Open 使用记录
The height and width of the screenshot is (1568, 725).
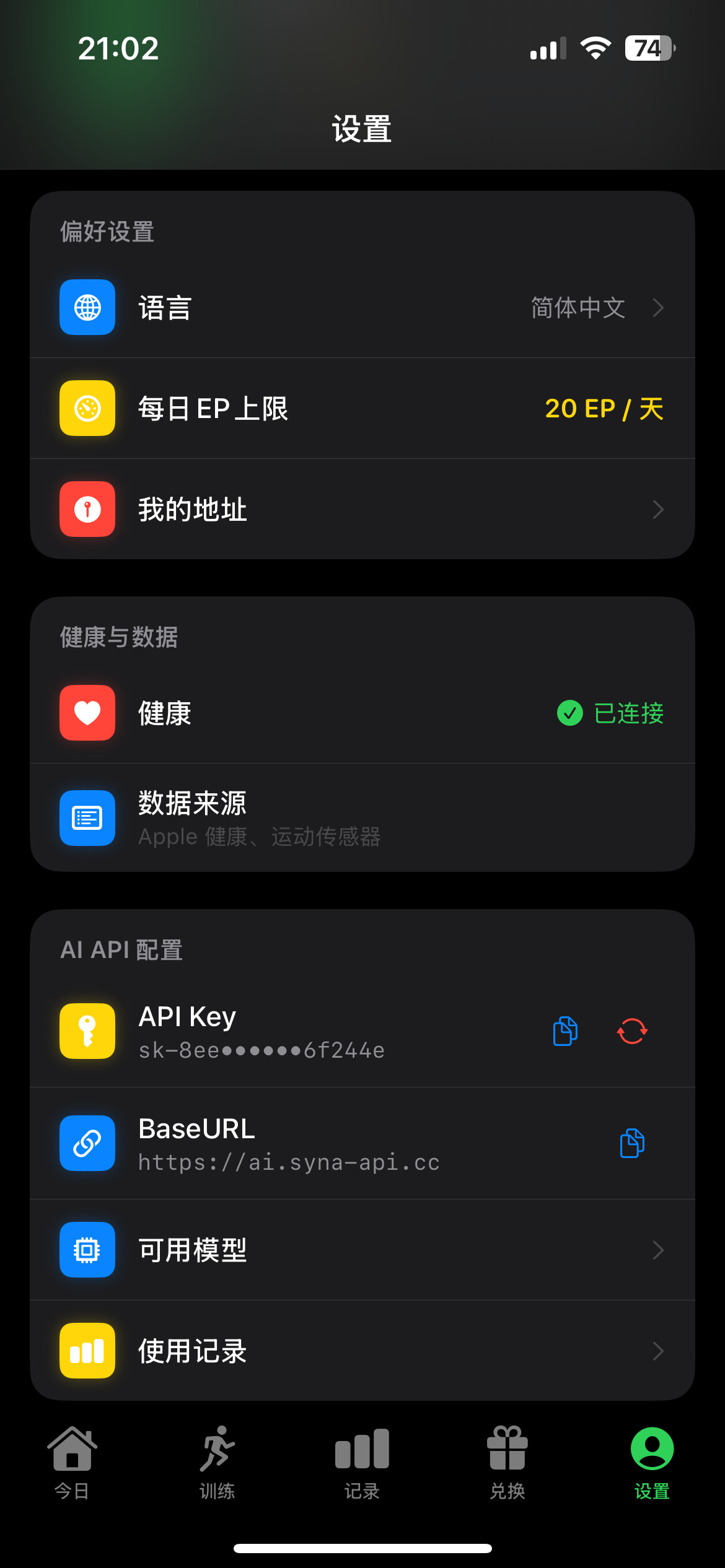[x=362, y=1351]
